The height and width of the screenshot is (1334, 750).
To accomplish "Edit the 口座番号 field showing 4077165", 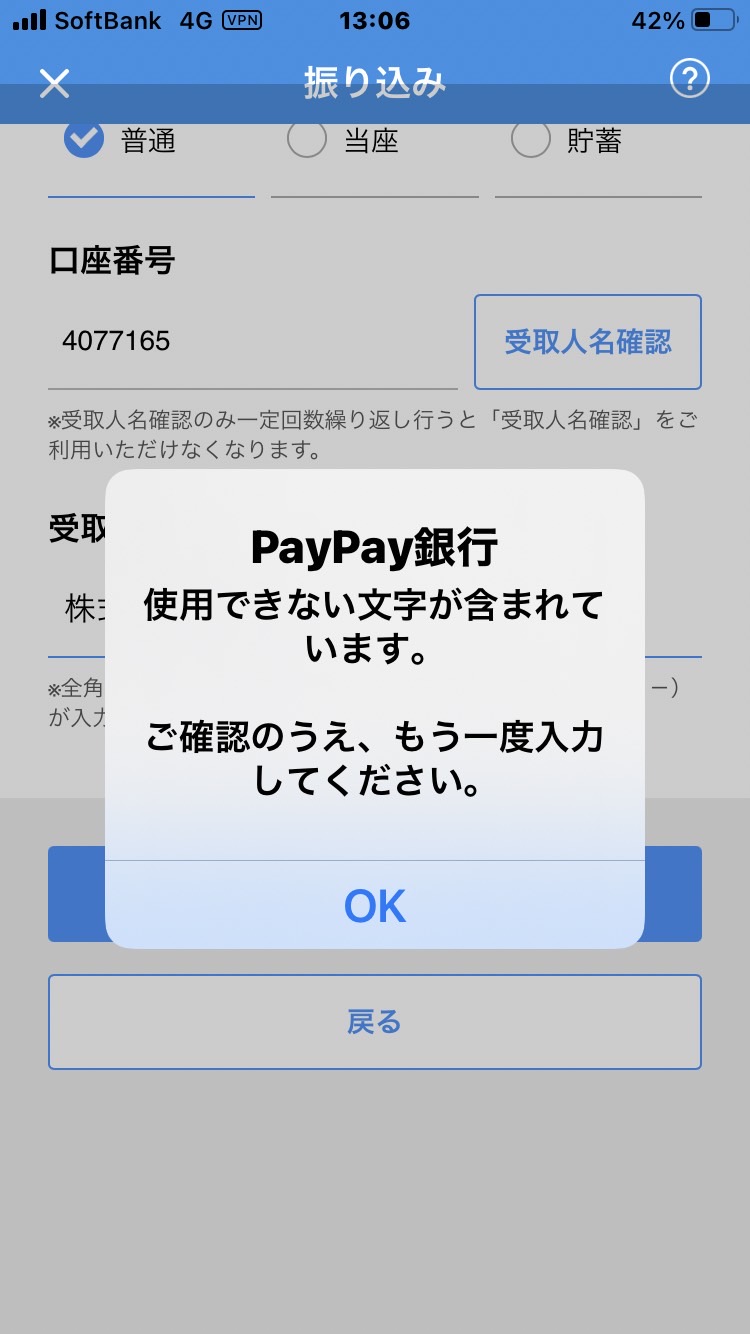I will pyautogui.click(x=253, y=342).
